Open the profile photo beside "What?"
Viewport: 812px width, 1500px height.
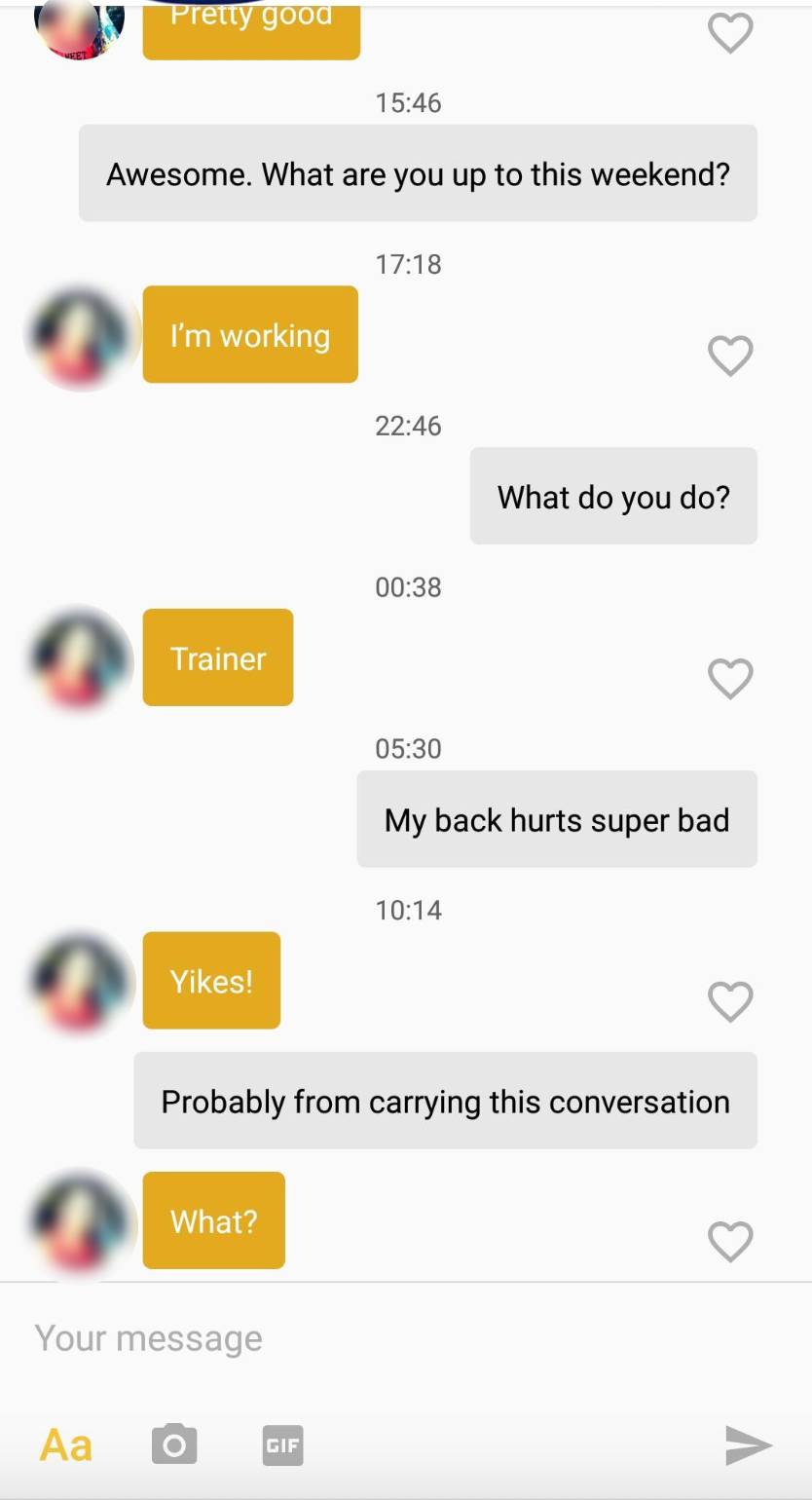(x=80, y=1222)
